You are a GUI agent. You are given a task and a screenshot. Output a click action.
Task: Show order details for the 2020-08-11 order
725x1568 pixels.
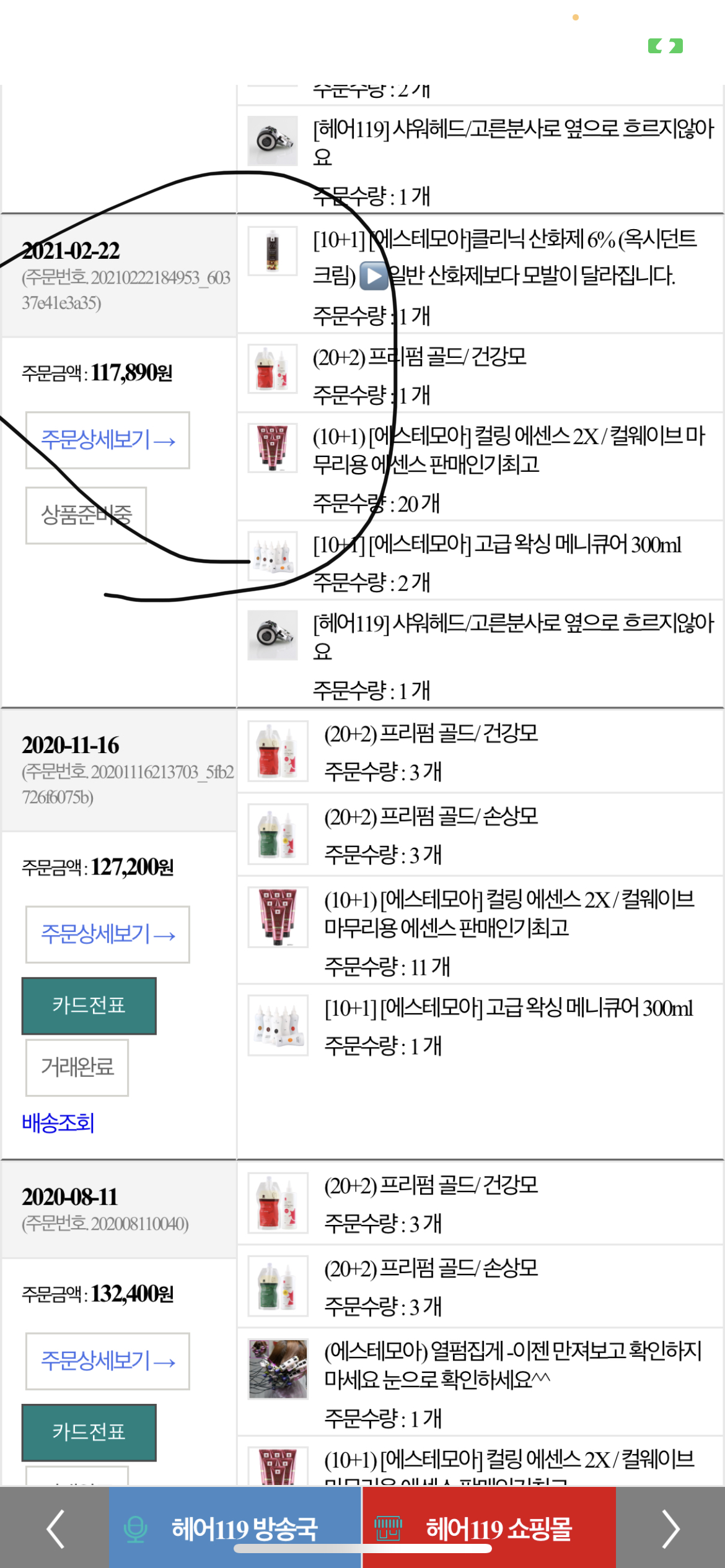point(107,1361)
